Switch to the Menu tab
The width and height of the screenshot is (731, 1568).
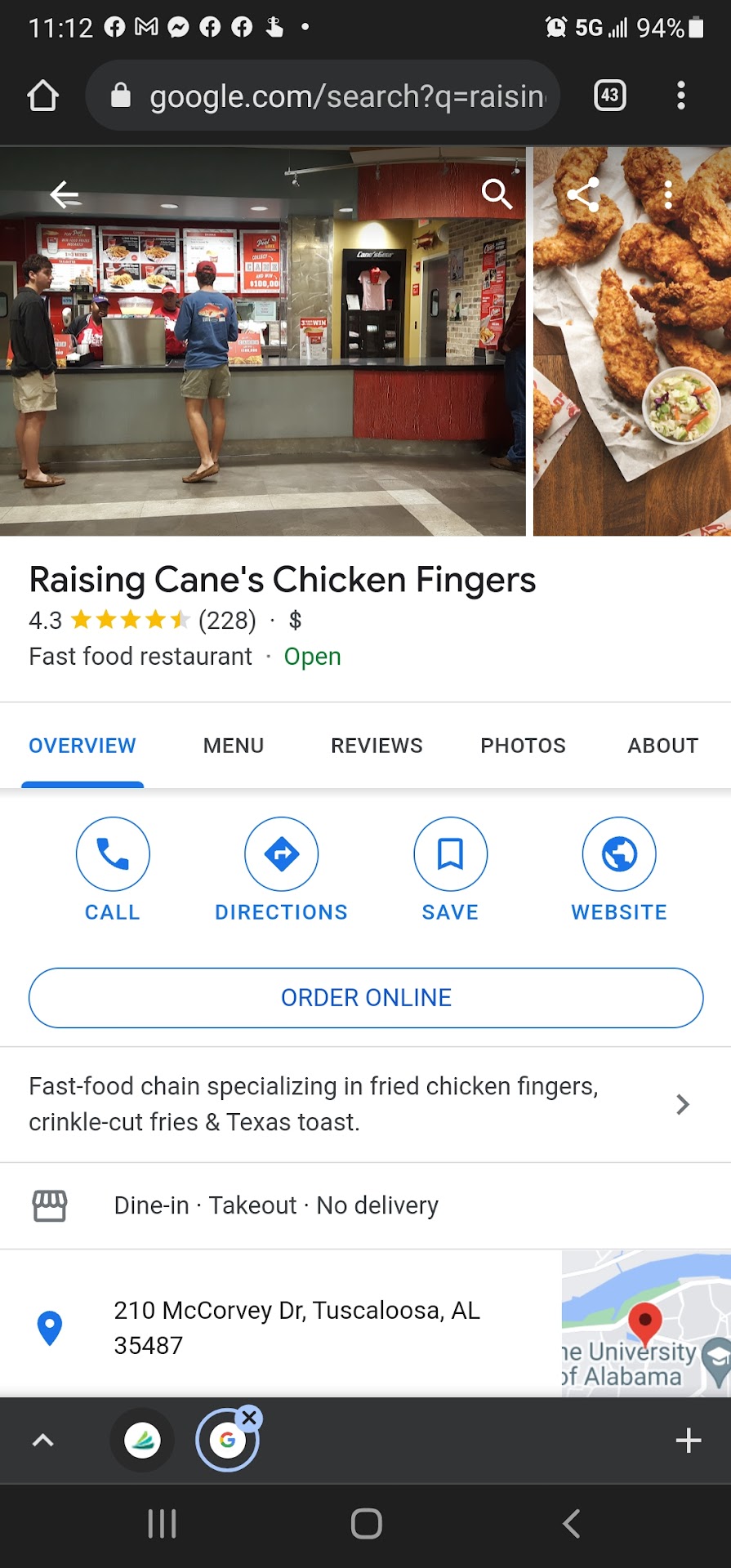[x=234, y=746]
